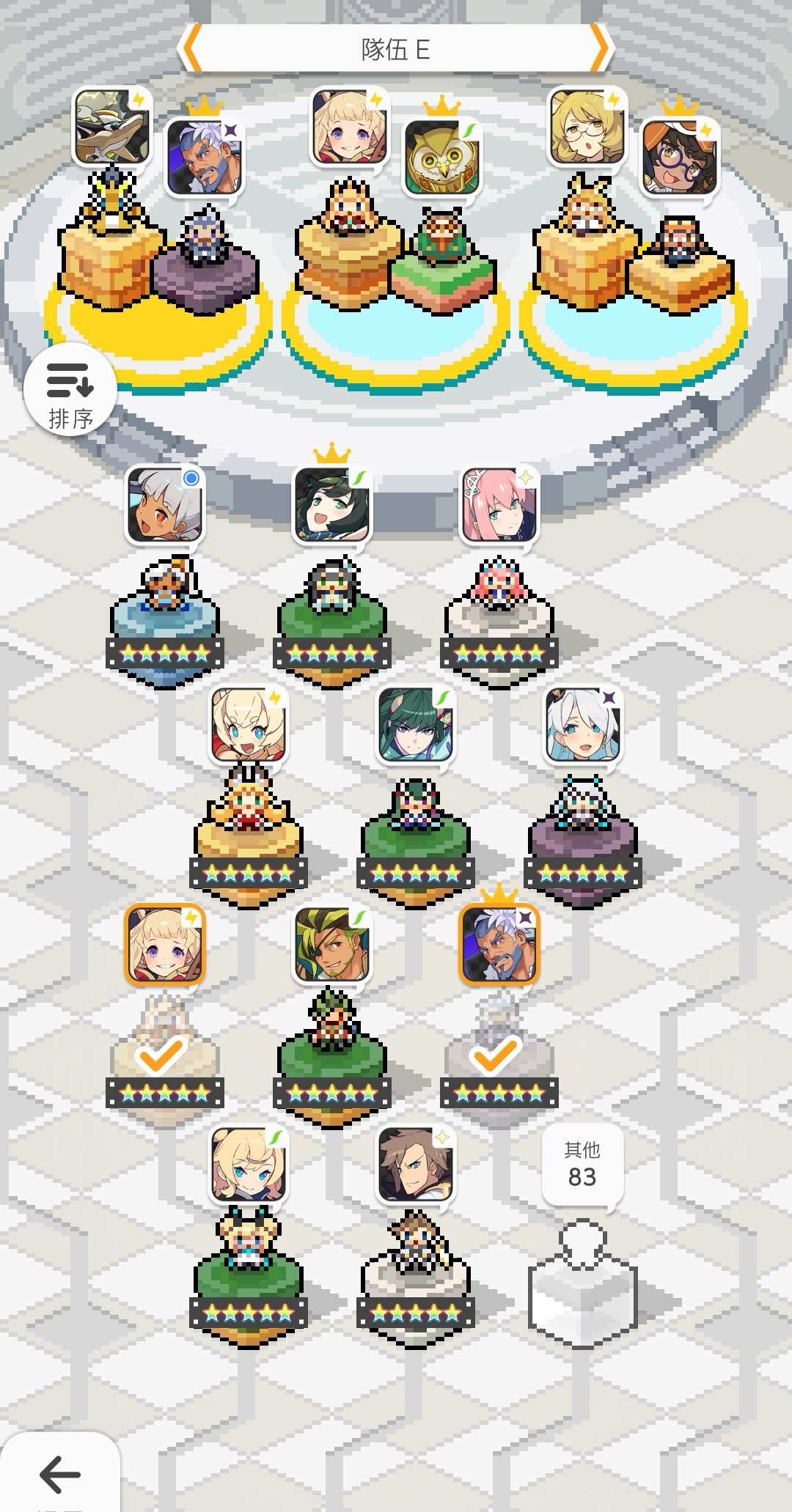Switch to the previous team with left arrow
The height and width of the screenshot is (1512, 792).
(x=191, y=48)
